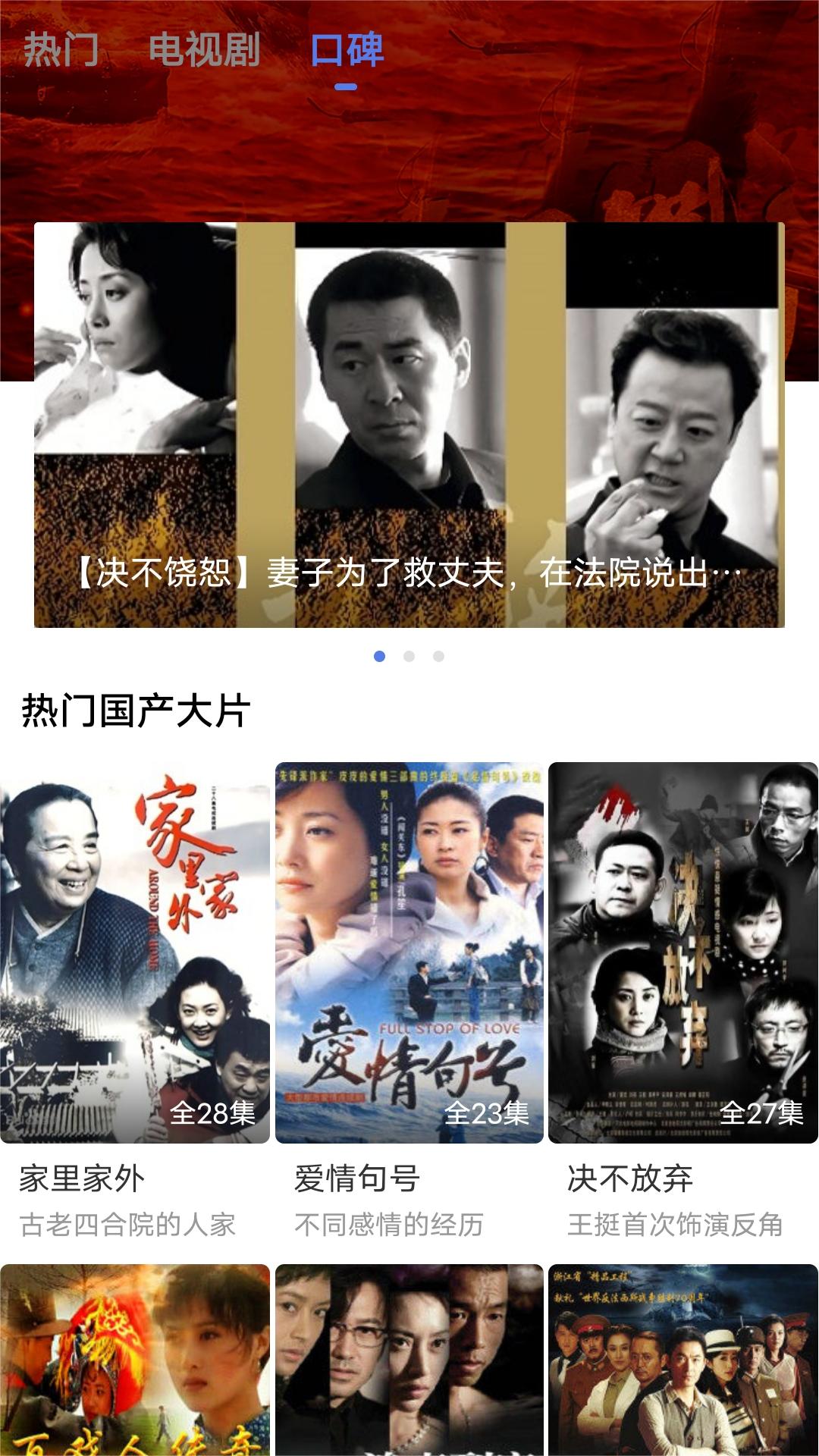Switch to the 电视剧 tab
This screenshot has width=819, height=1456.
pyautogui.click(x=204, y=50)
